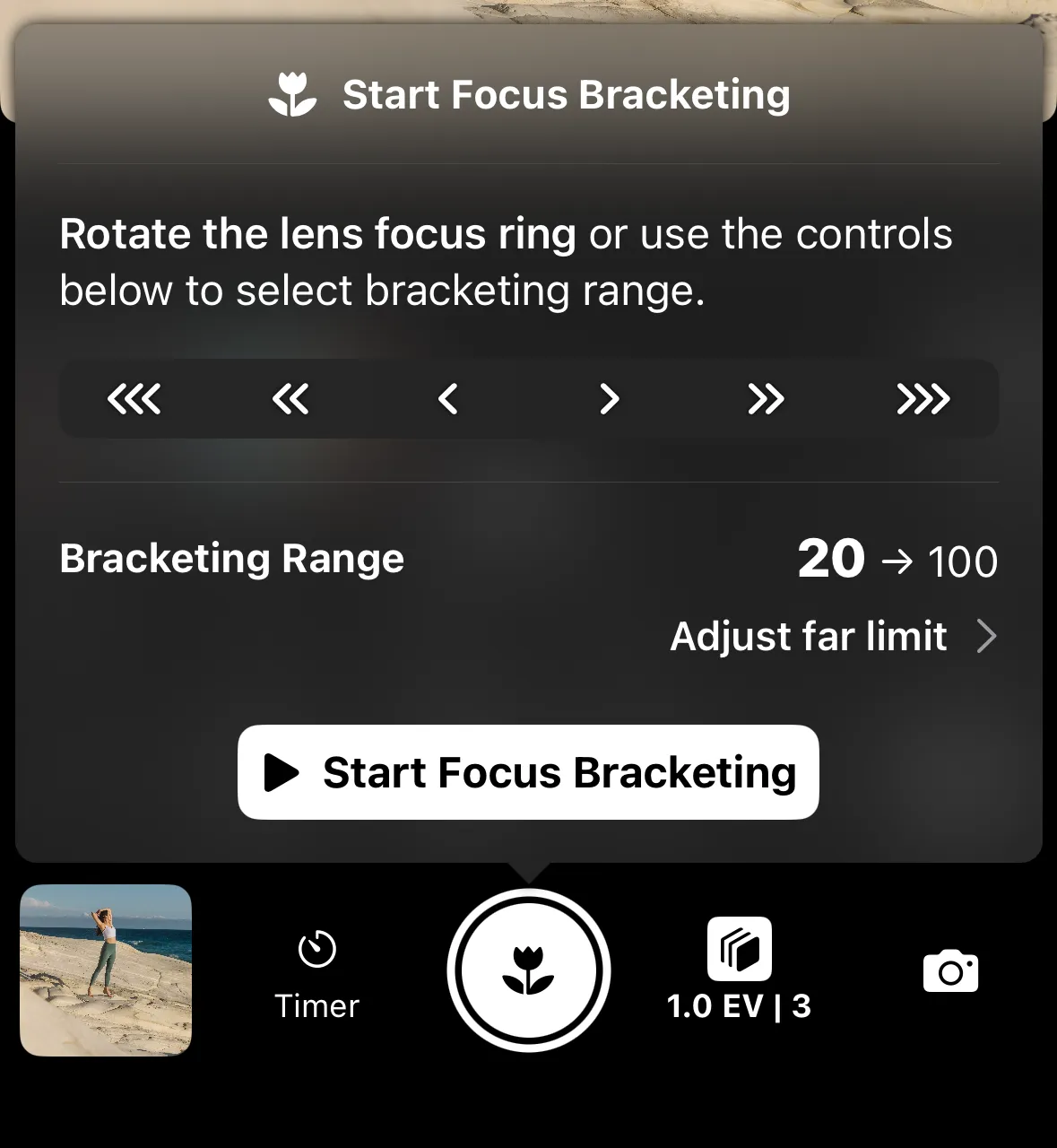Tap the round tulip shutter button
The height and width of the screenshot is (1148, 1057).
point(528,970)
